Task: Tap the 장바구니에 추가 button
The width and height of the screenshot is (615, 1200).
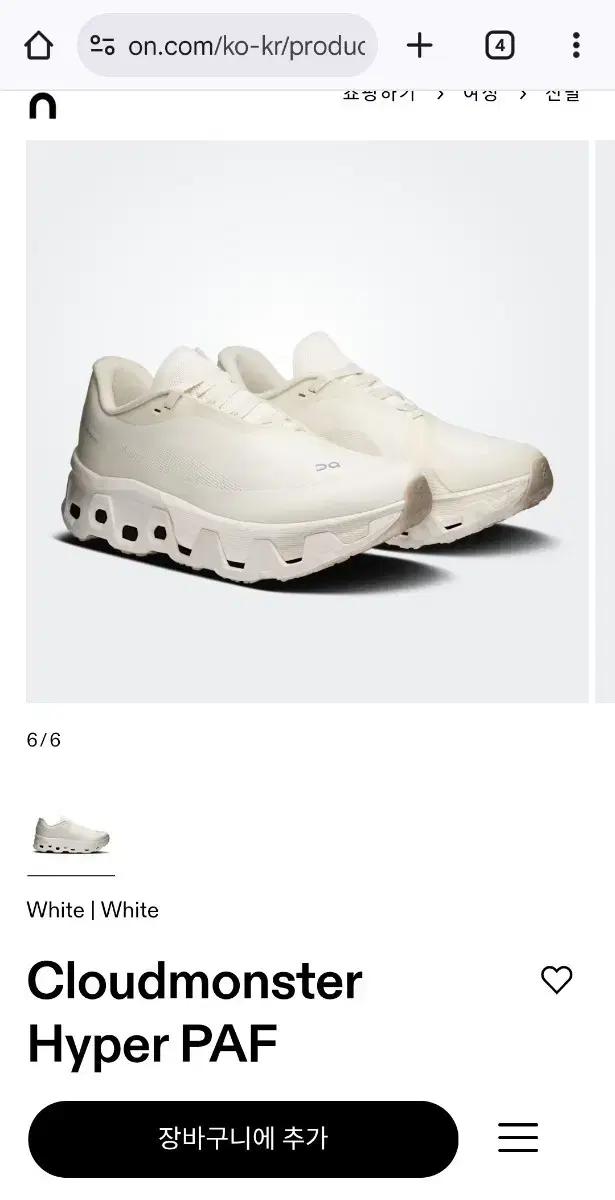Action: (243, 1138)
